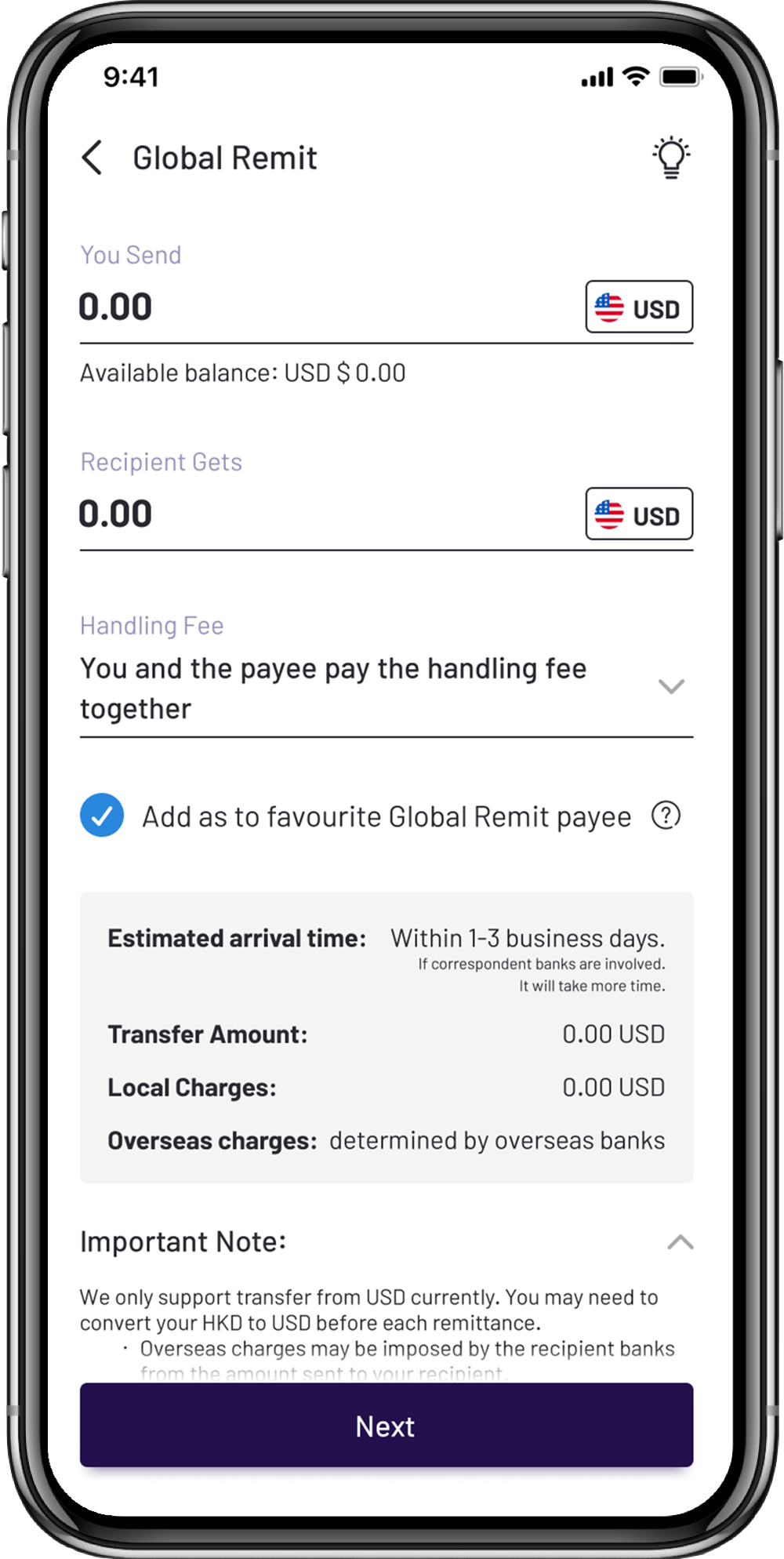This screenshot has height=1559, width=784.
Task: Enter amount in Recipient Gets field
Action: click(x=314, y=514)
